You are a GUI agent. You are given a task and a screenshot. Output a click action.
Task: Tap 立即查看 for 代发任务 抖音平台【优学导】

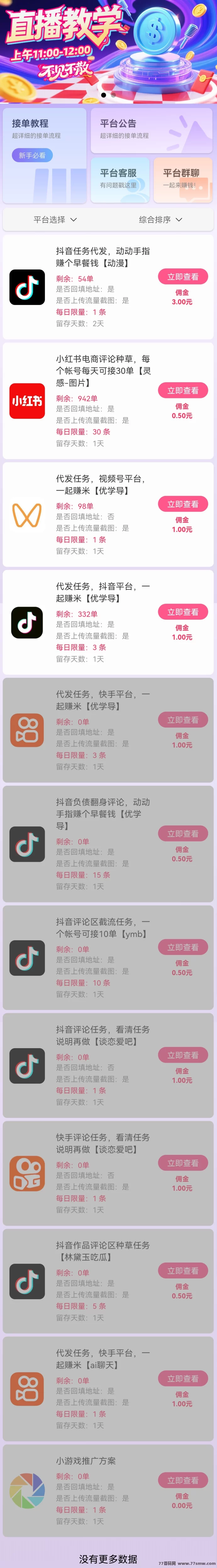pos(183,612)
